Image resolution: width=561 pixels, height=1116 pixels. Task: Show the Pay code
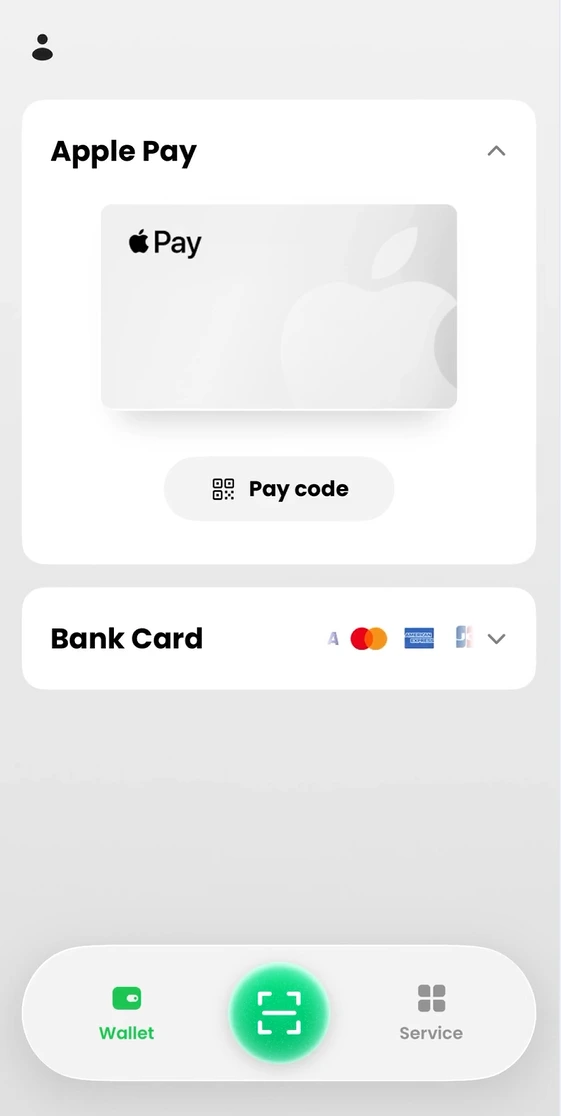pos(279,489)
